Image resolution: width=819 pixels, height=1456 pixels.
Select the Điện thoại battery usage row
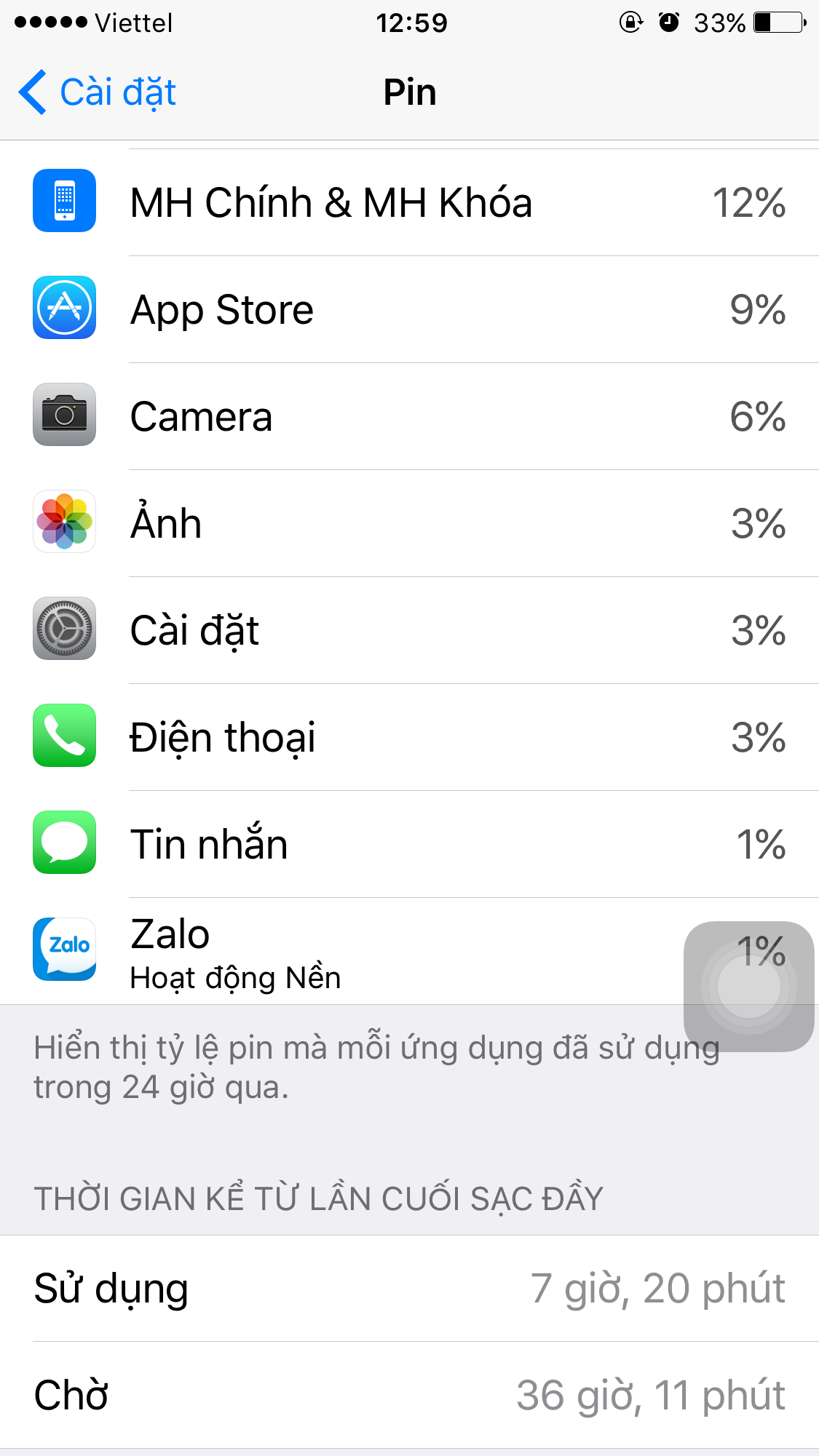coord(409,737)
